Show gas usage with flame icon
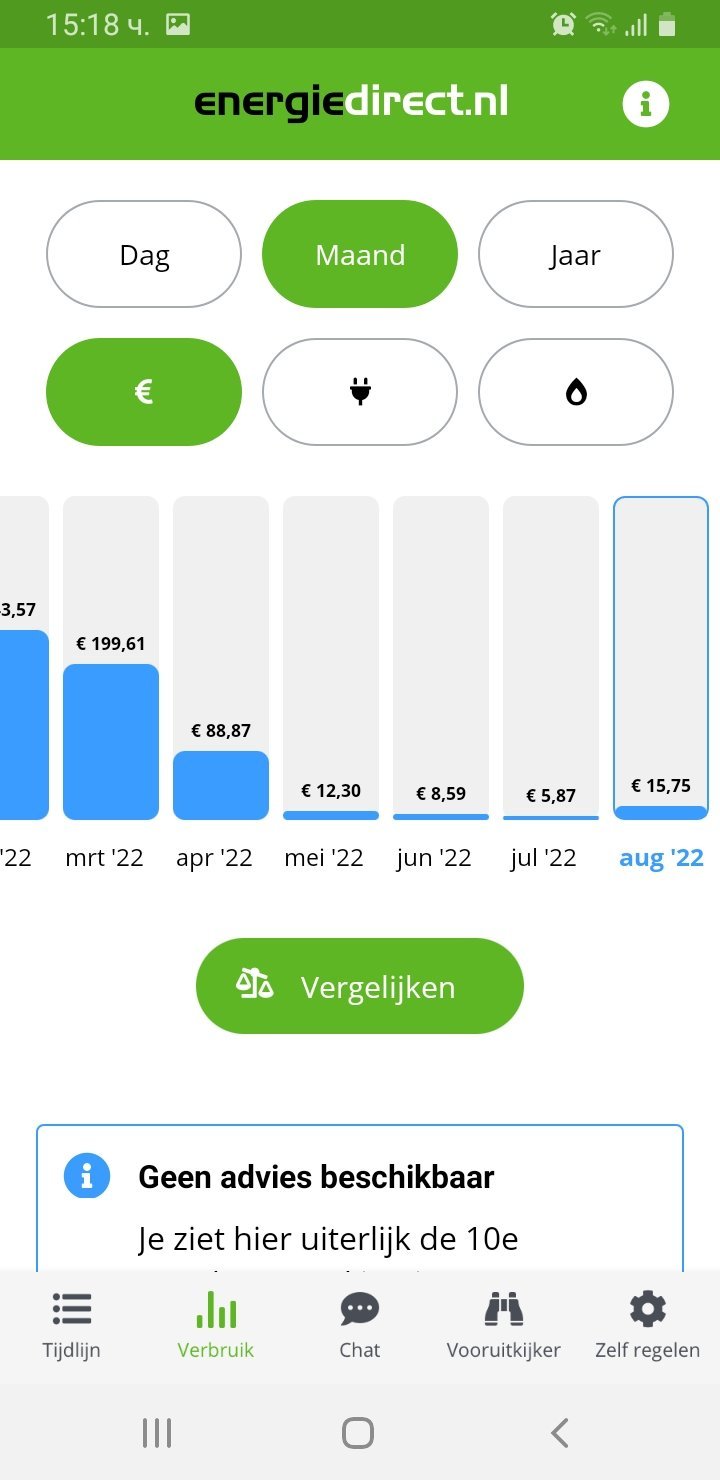Viewport: 720px width, 1480px height. click(x=575, y=392)
